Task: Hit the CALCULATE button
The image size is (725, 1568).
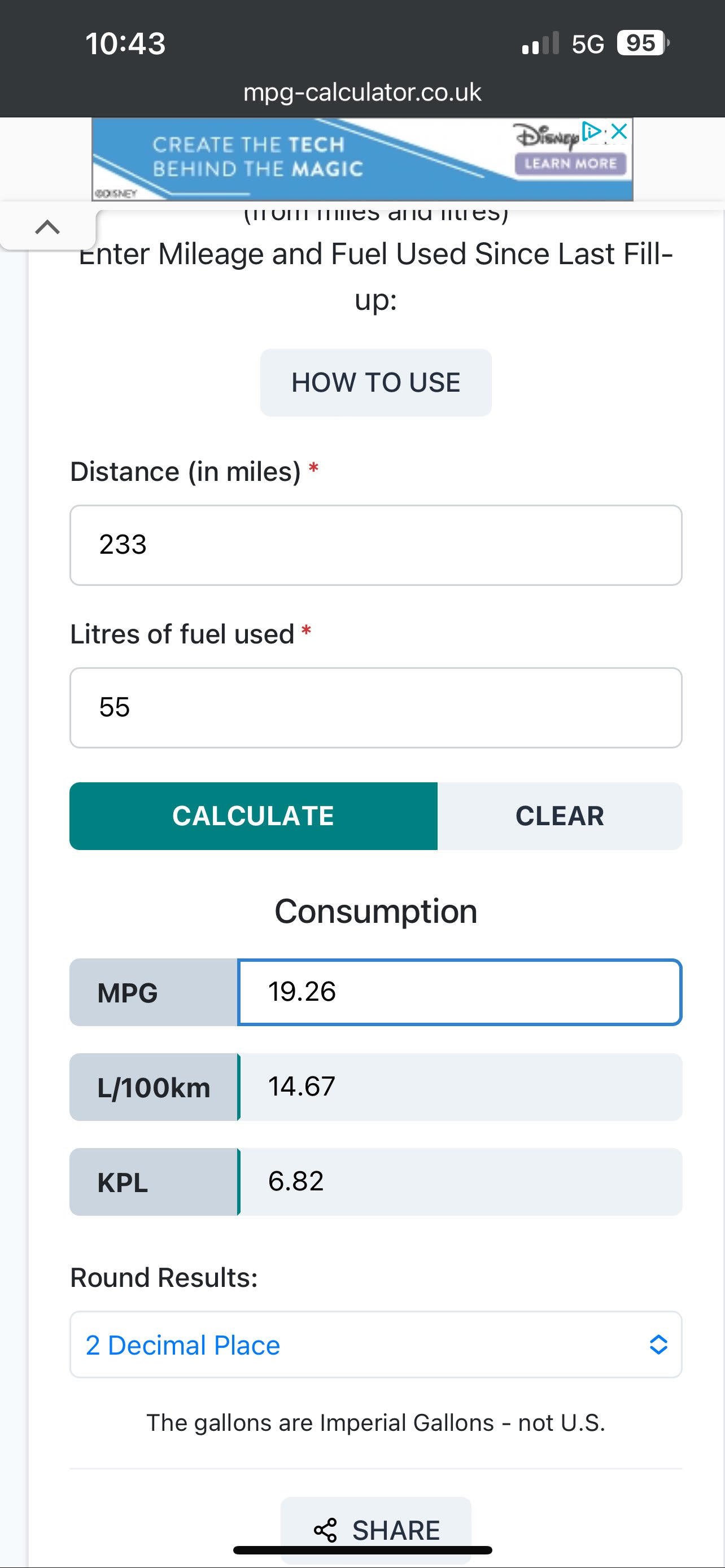Action: click(253, 816)
